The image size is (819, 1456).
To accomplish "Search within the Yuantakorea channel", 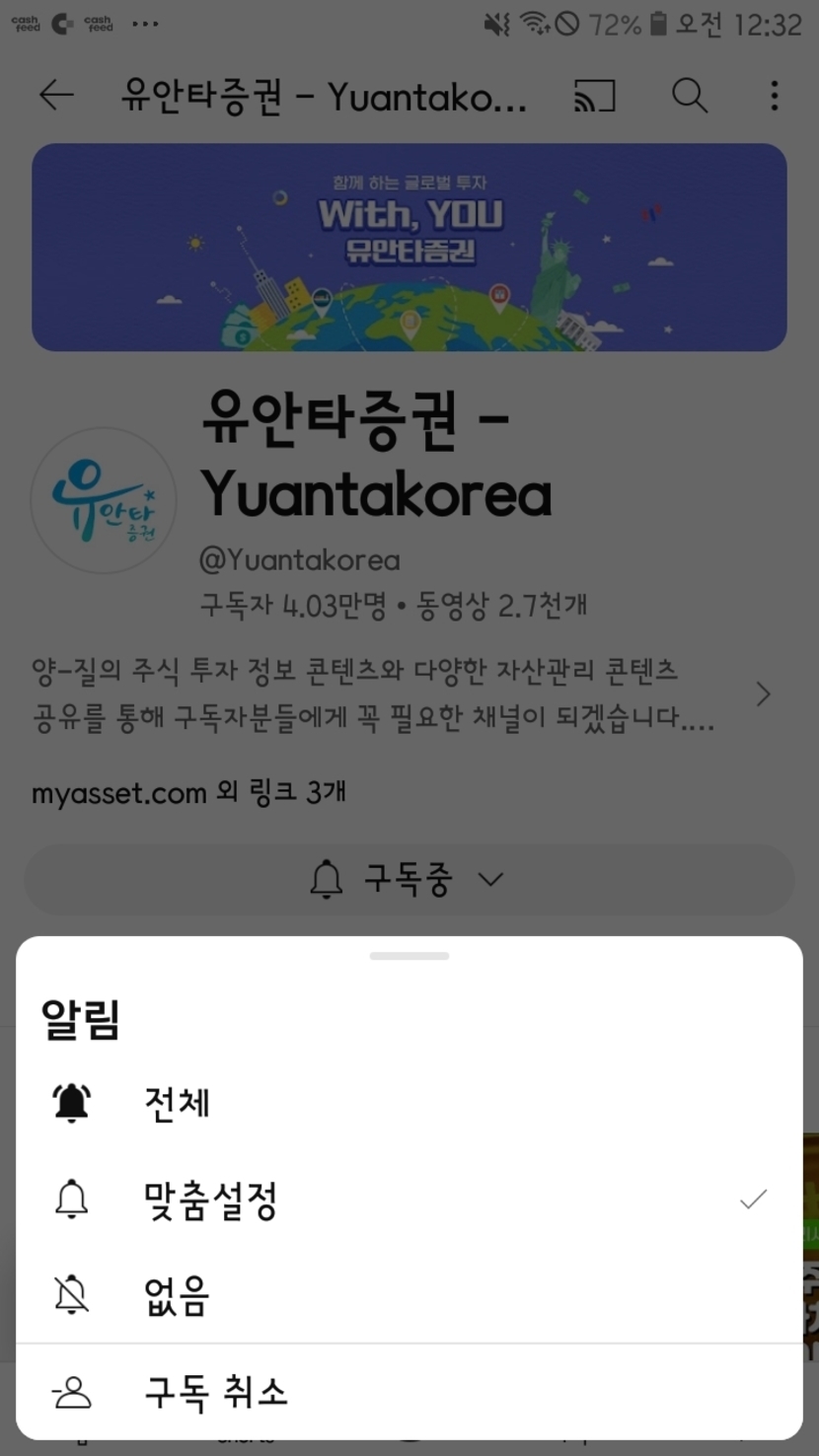I will pyautogui.click(x=690, y=96).
